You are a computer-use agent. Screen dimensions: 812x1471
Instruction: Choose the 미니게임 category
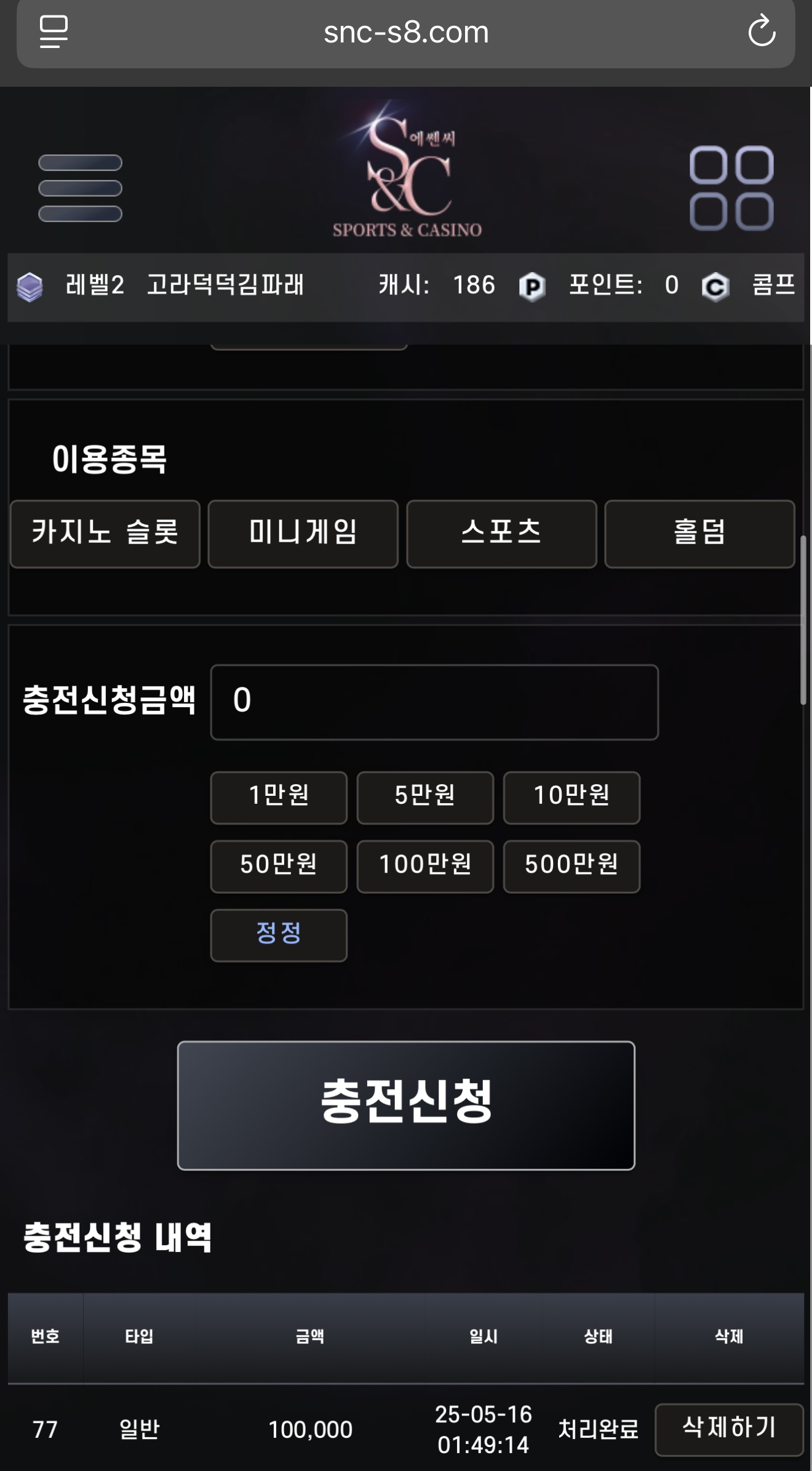303,534
